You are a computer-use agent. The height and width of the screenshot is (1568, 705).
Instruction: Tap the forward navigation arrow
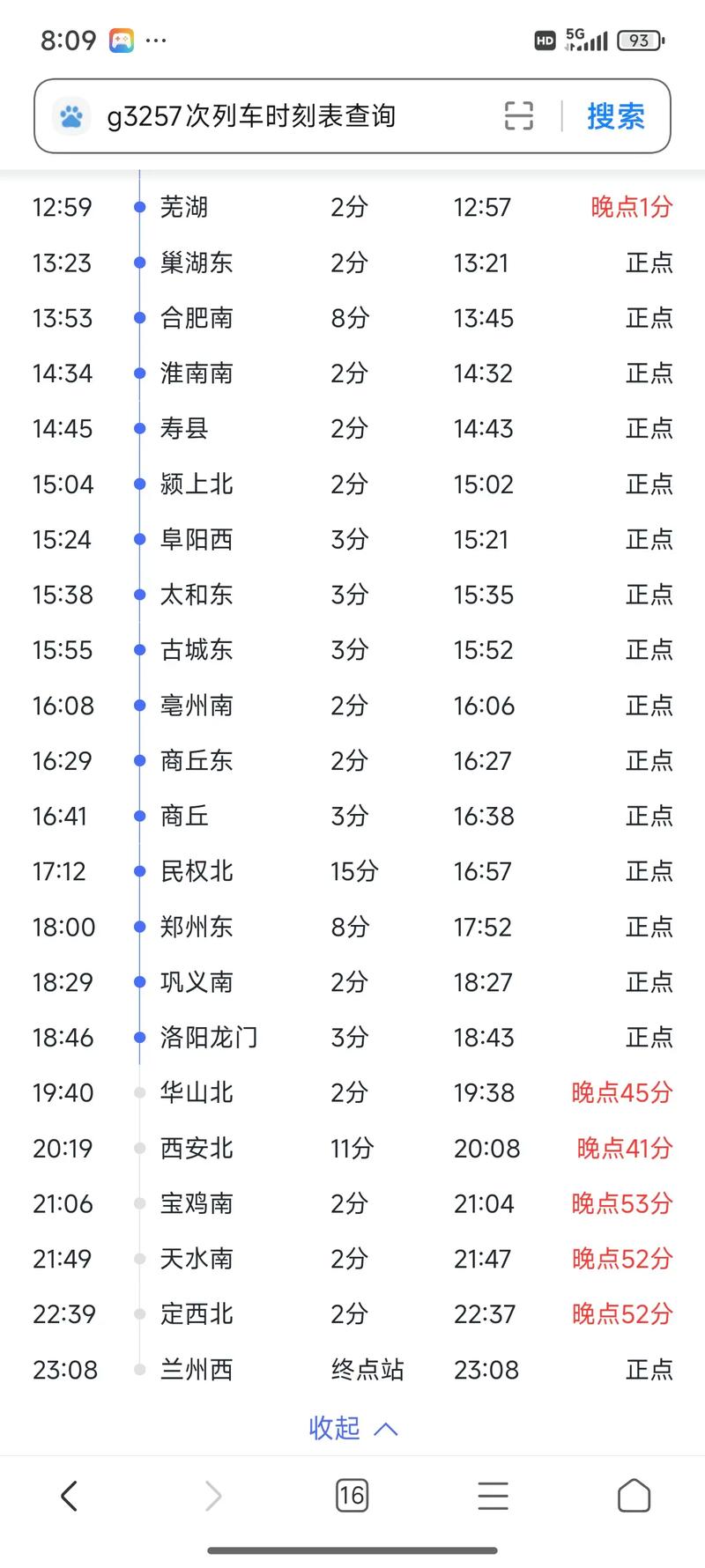point(211,1495)
